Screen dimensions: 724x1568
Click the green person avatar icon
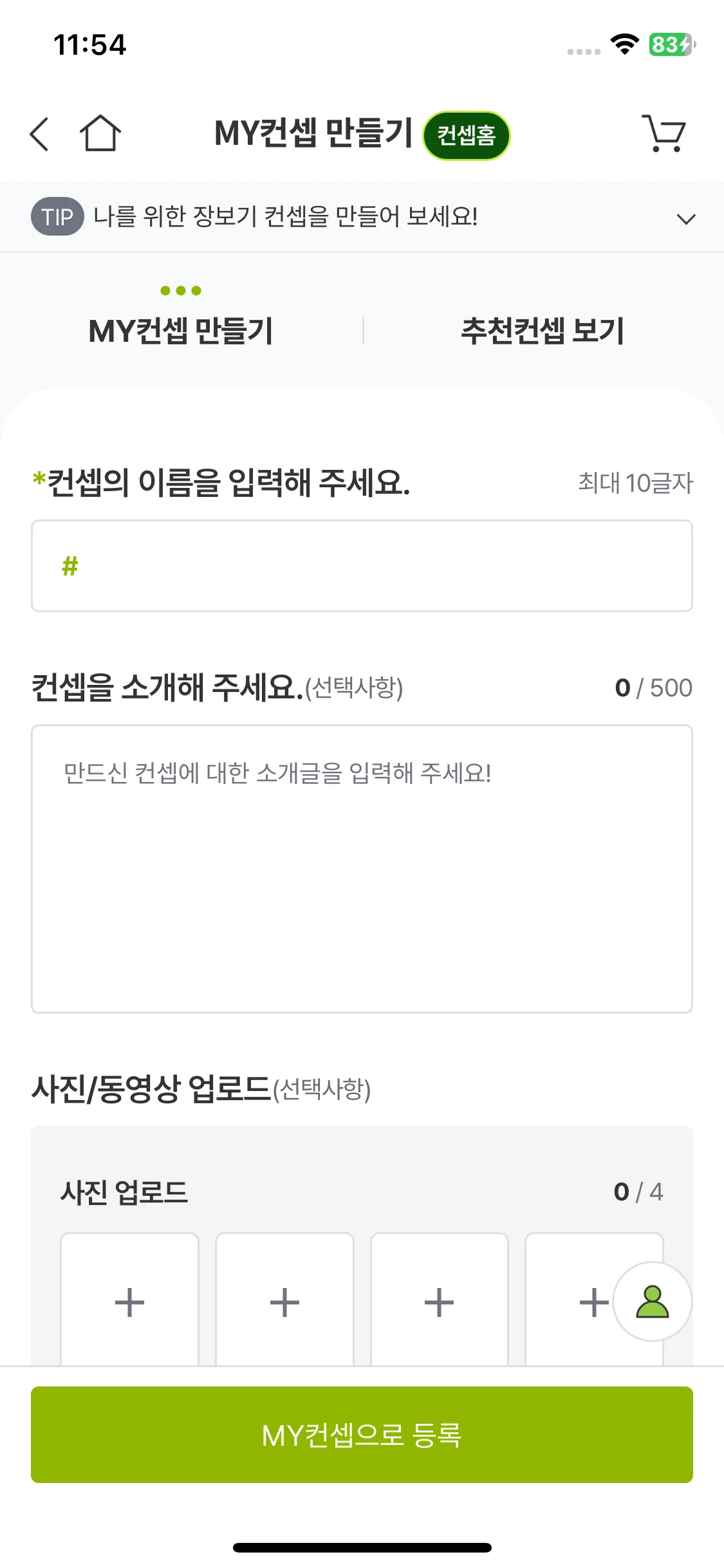(652, 1301)
